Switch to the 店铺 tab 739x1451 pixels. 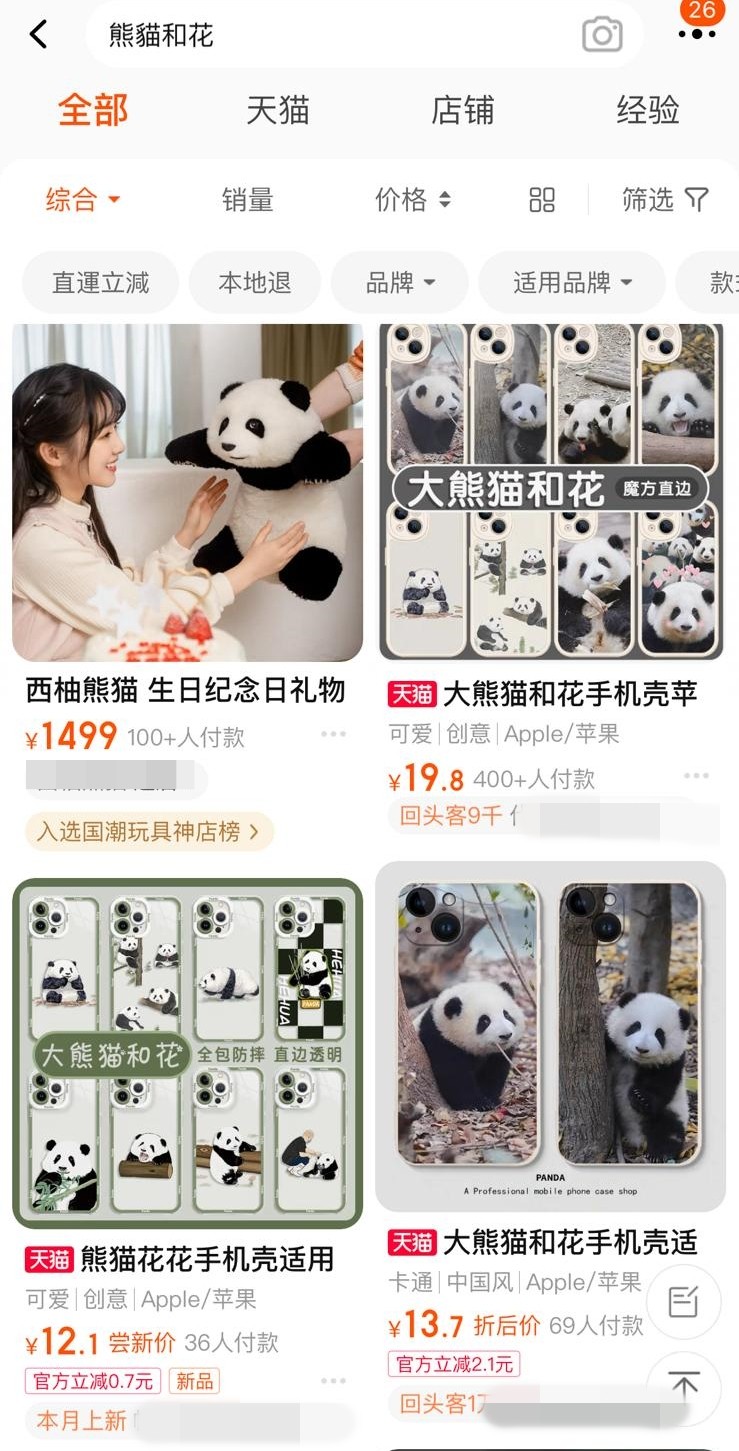462,110
